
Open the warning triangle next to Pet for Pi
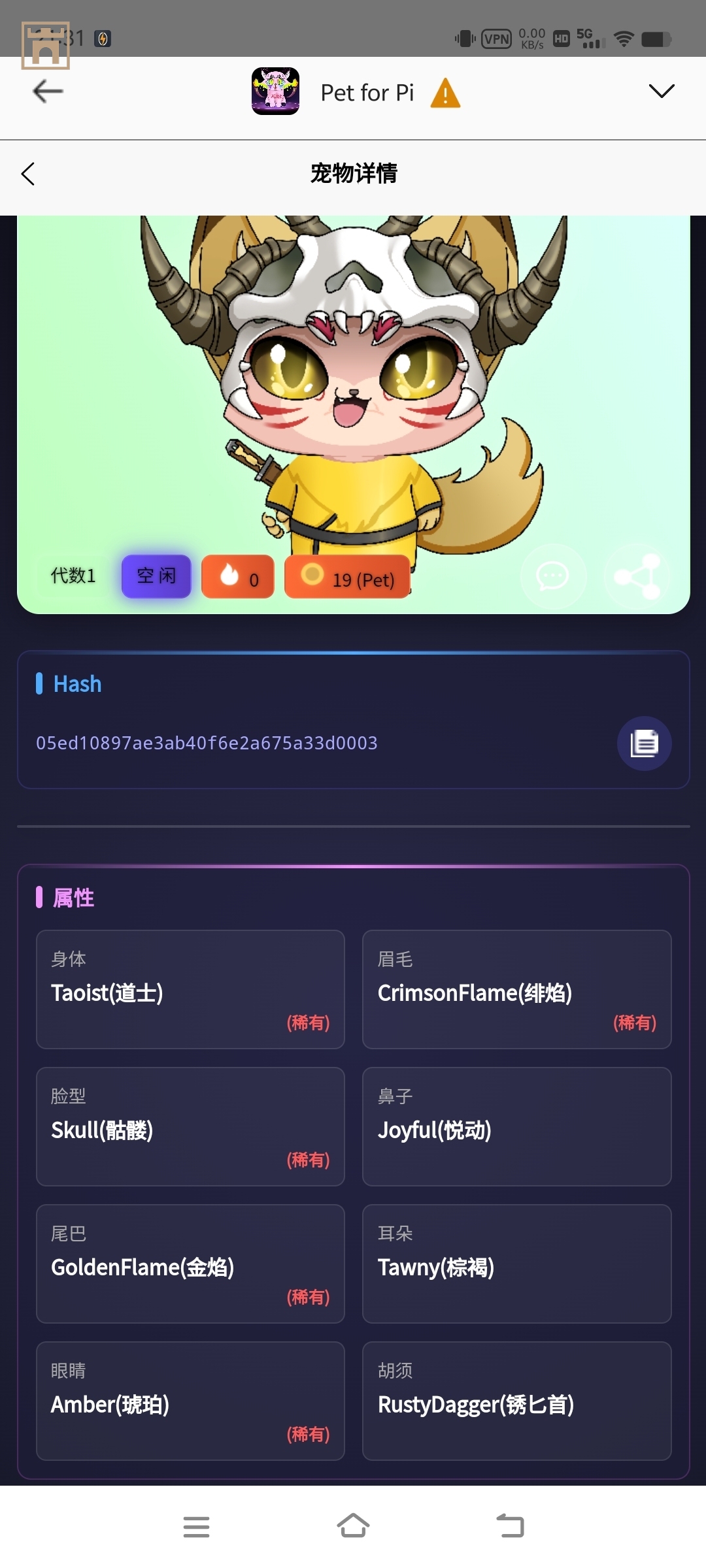[445, 93]
